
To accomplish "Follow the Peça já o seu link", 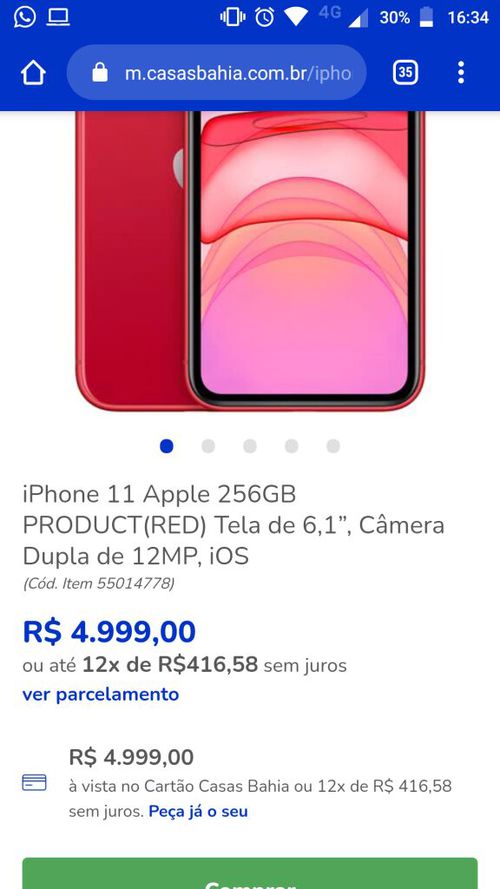I will point(198,811).
